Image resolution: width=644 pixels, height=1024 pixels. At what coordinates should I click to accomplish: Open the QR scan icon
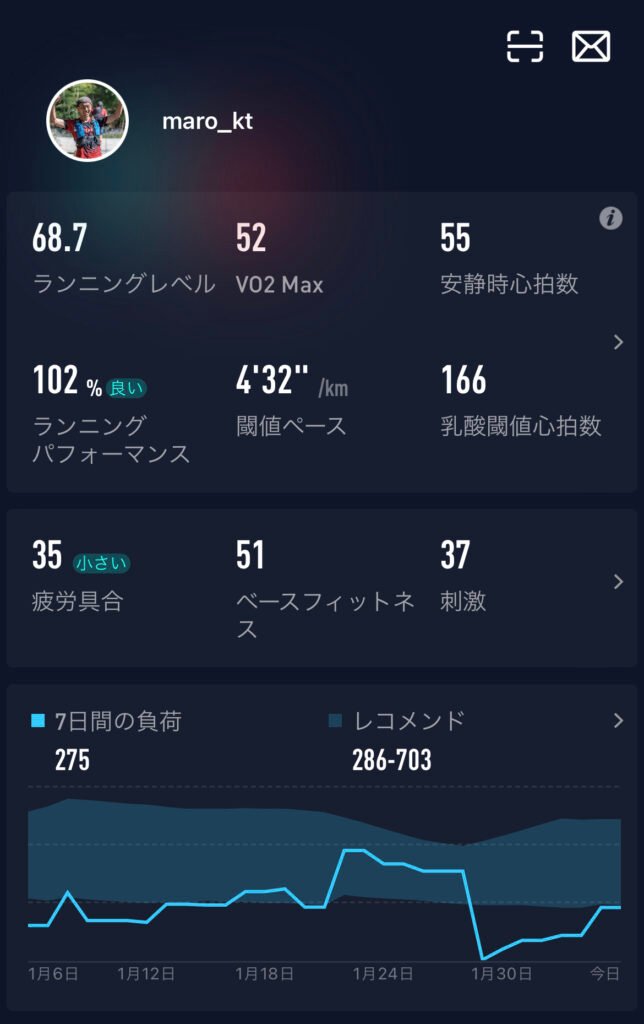[525, 47]
